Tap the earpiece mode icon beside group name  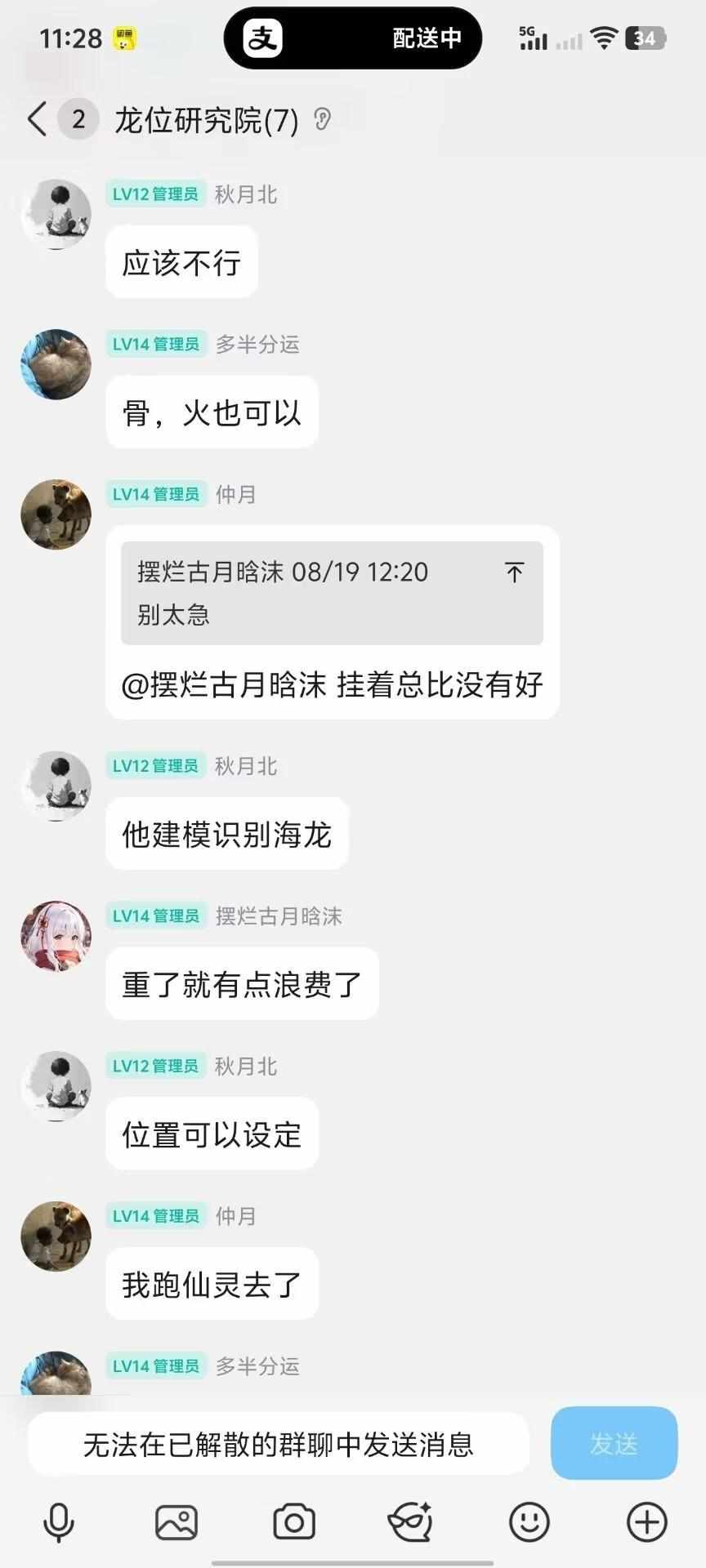pos(323,120)
